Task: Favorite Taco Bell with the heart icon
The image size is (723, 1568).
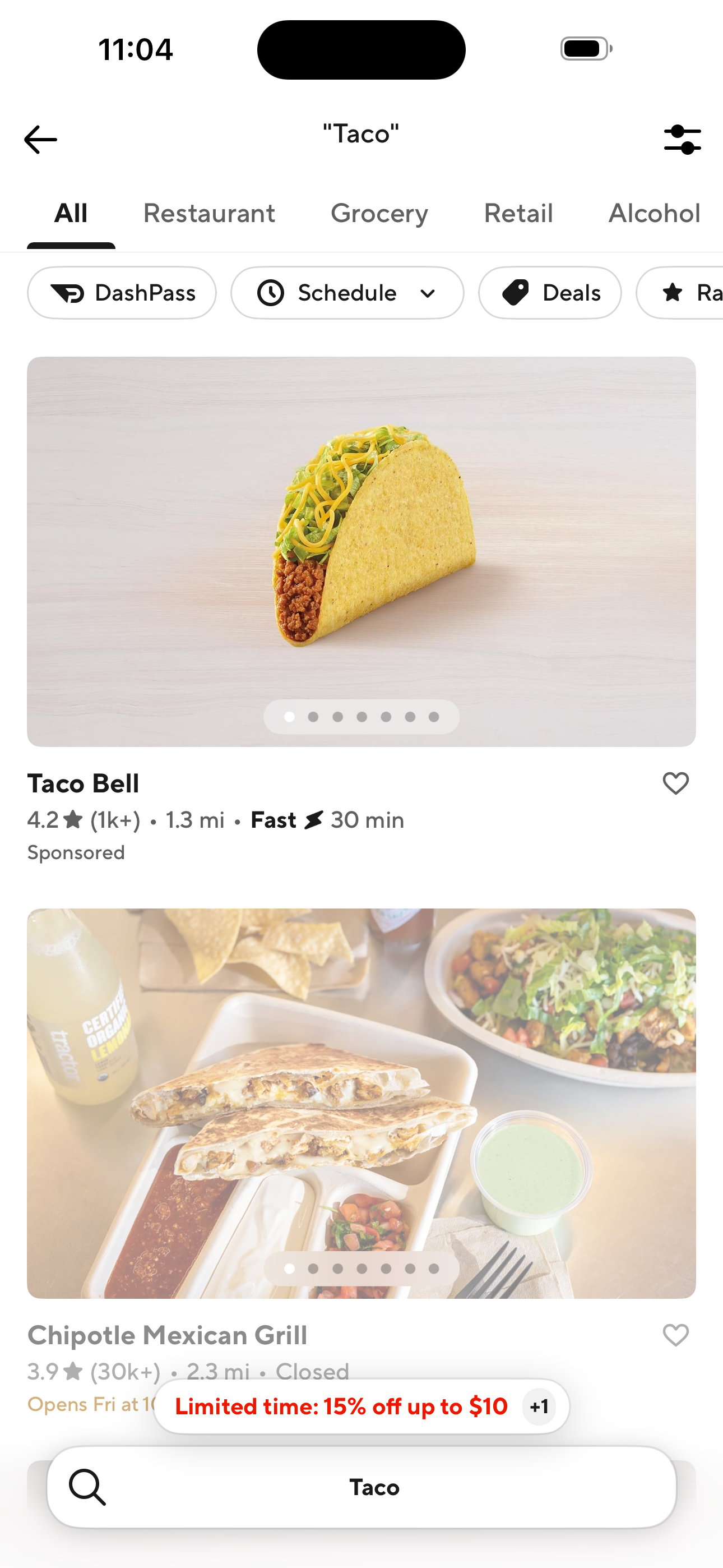Action: pyautogui.click(x=675, y=783)
